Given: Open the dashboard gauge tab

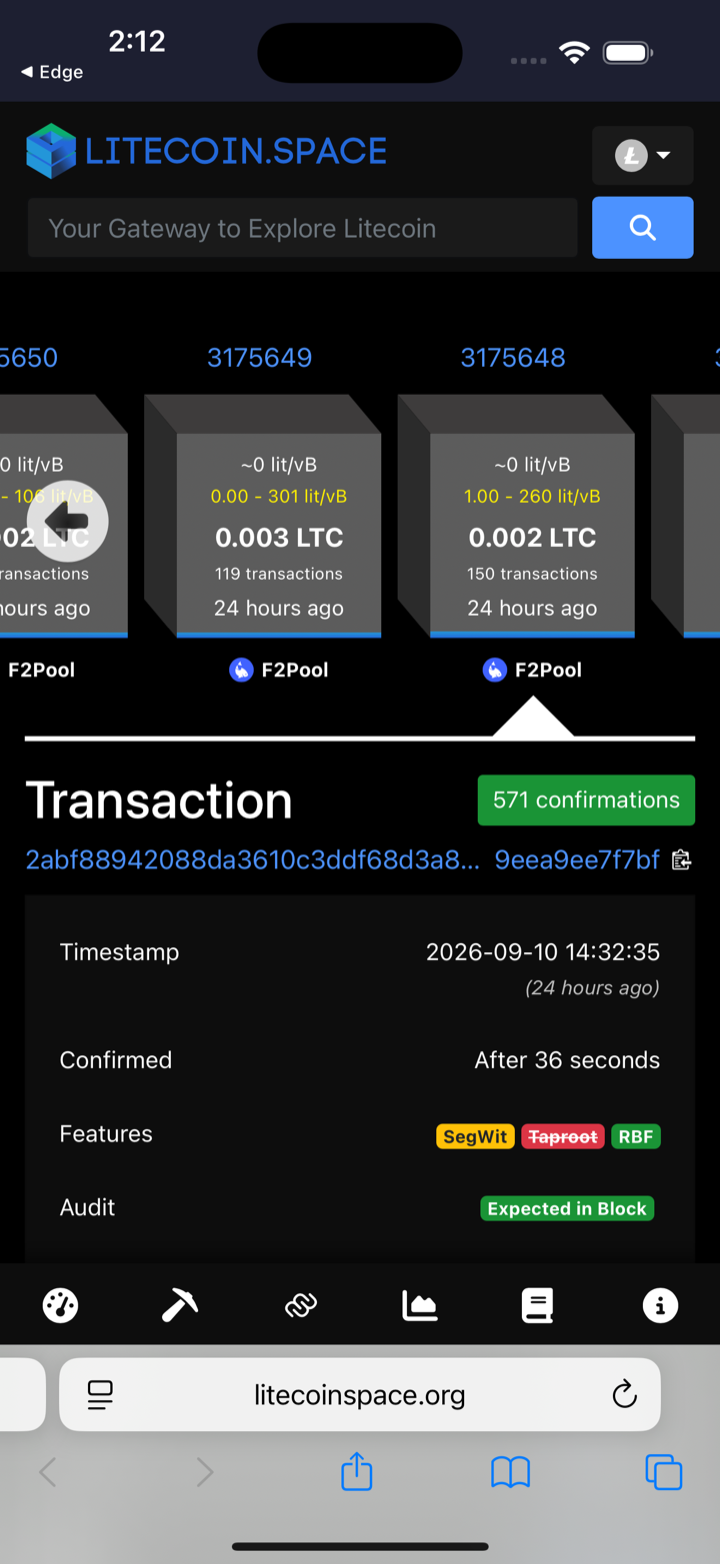Looking at the screenshot, I should coord(60,1304).
